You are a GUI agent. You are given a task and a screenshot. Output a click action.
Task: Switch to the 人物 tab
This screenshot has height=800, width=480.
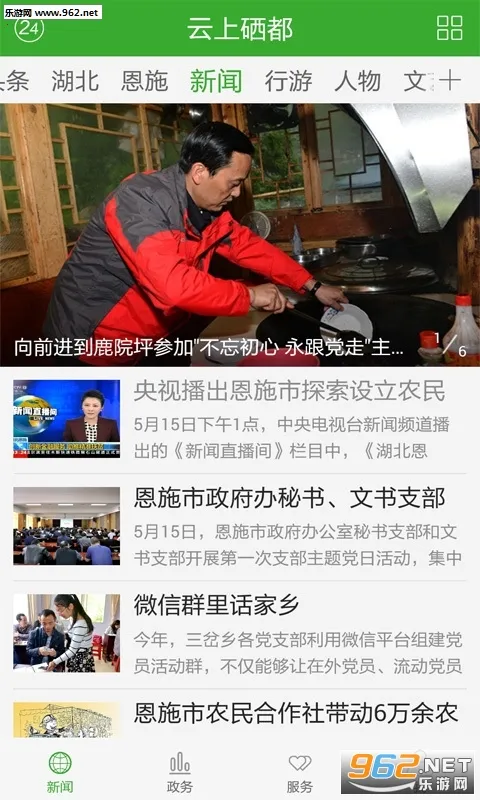(358, 81)
